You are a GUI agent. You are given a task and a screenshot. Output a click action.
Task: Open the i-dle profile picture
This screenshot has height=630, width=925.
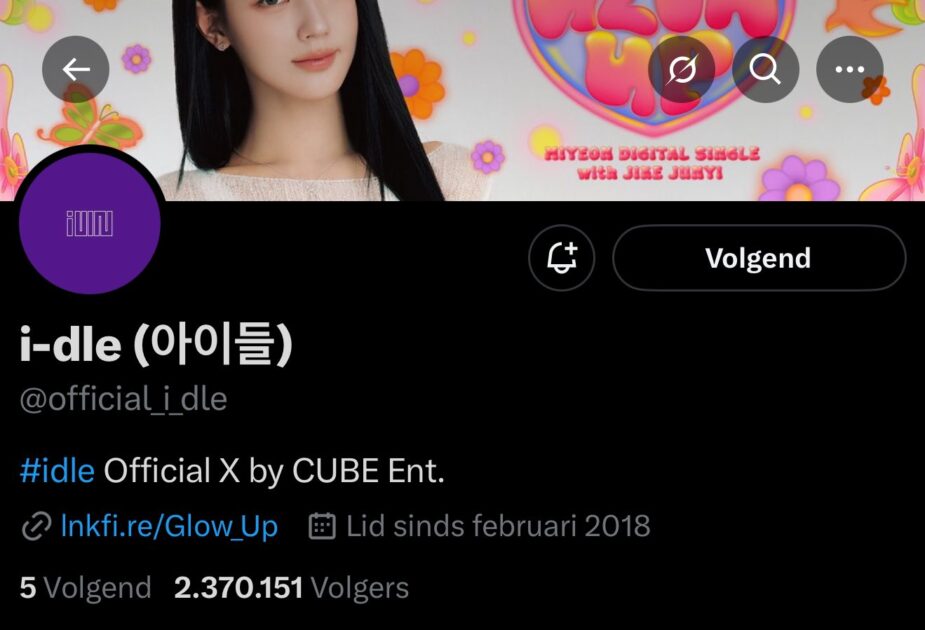tap(89, 224)
